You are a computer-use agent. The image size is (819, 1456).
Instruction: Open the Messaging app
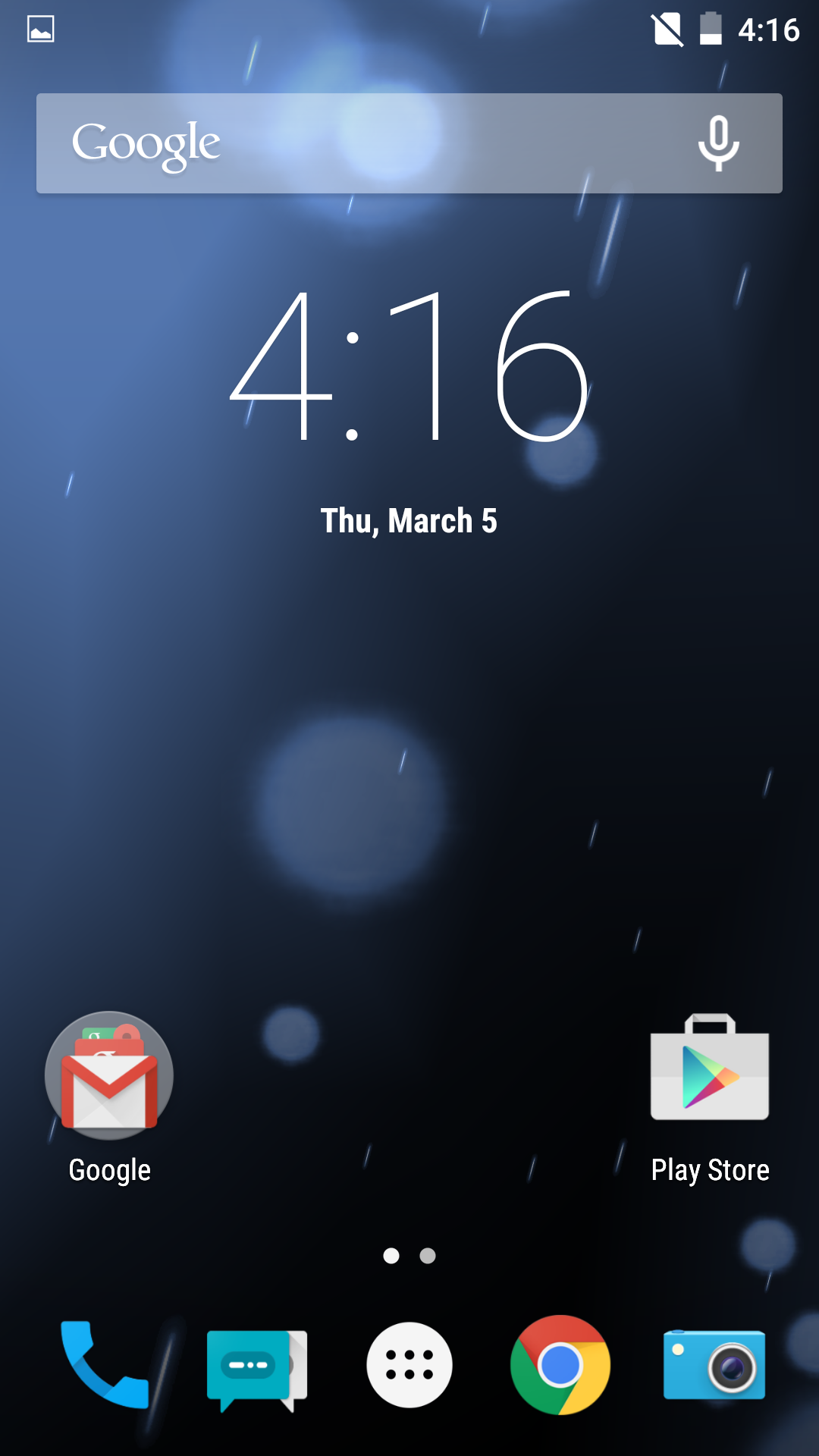[x=257, y=1370]
